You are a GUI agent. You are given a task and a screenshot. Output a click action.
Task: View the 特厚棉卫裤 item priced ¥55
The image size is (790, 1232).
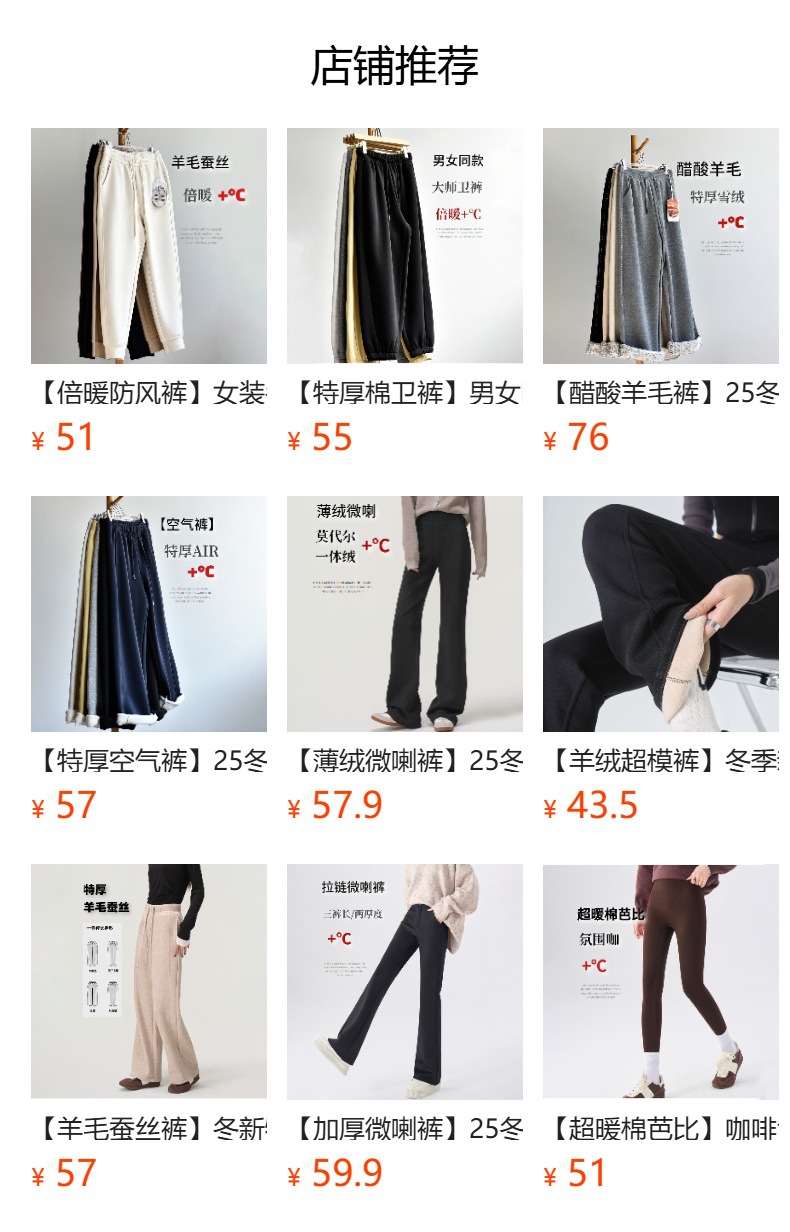405,292
